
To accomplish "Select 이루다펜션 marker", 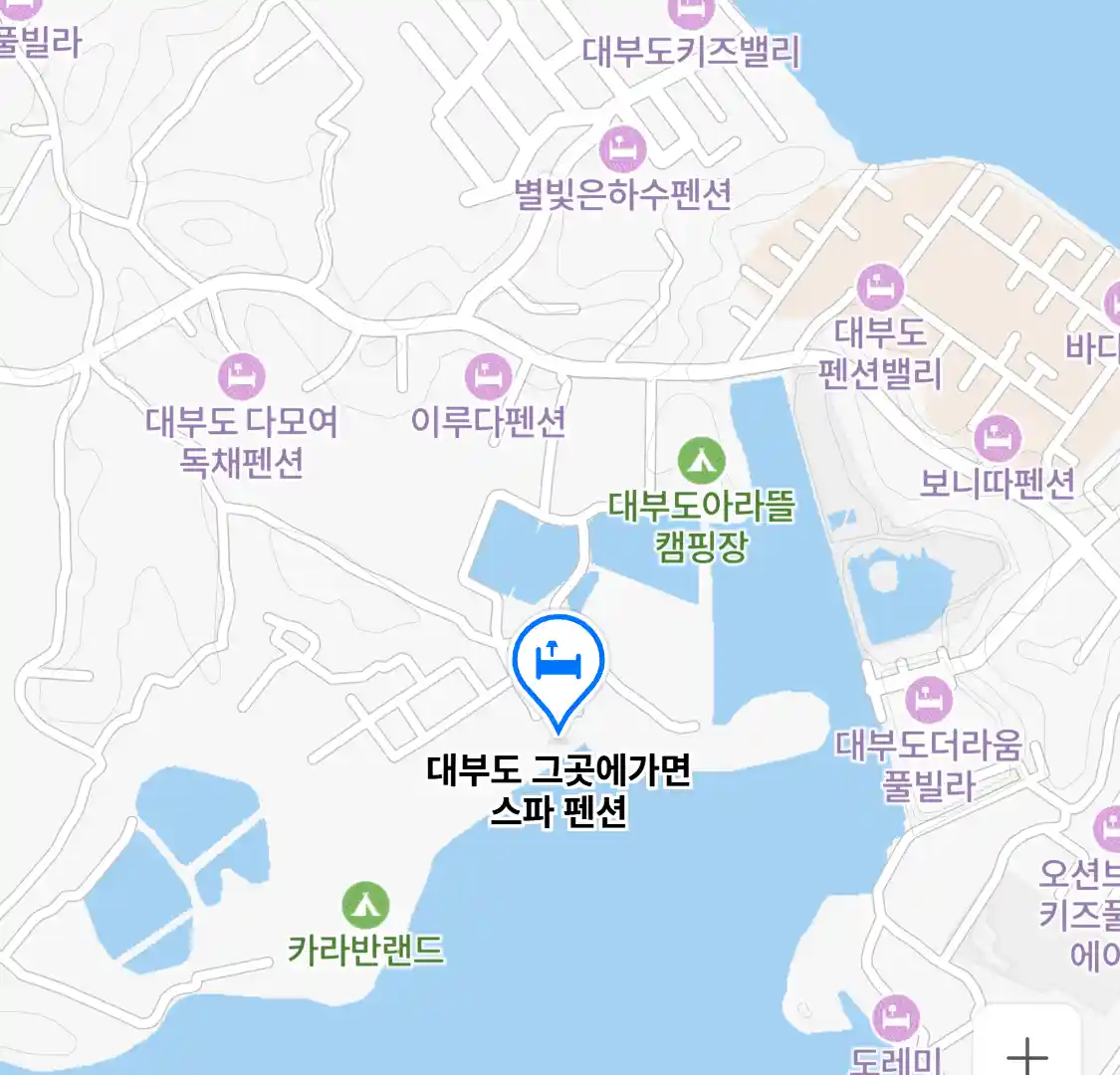I will [x=488, y=377].
